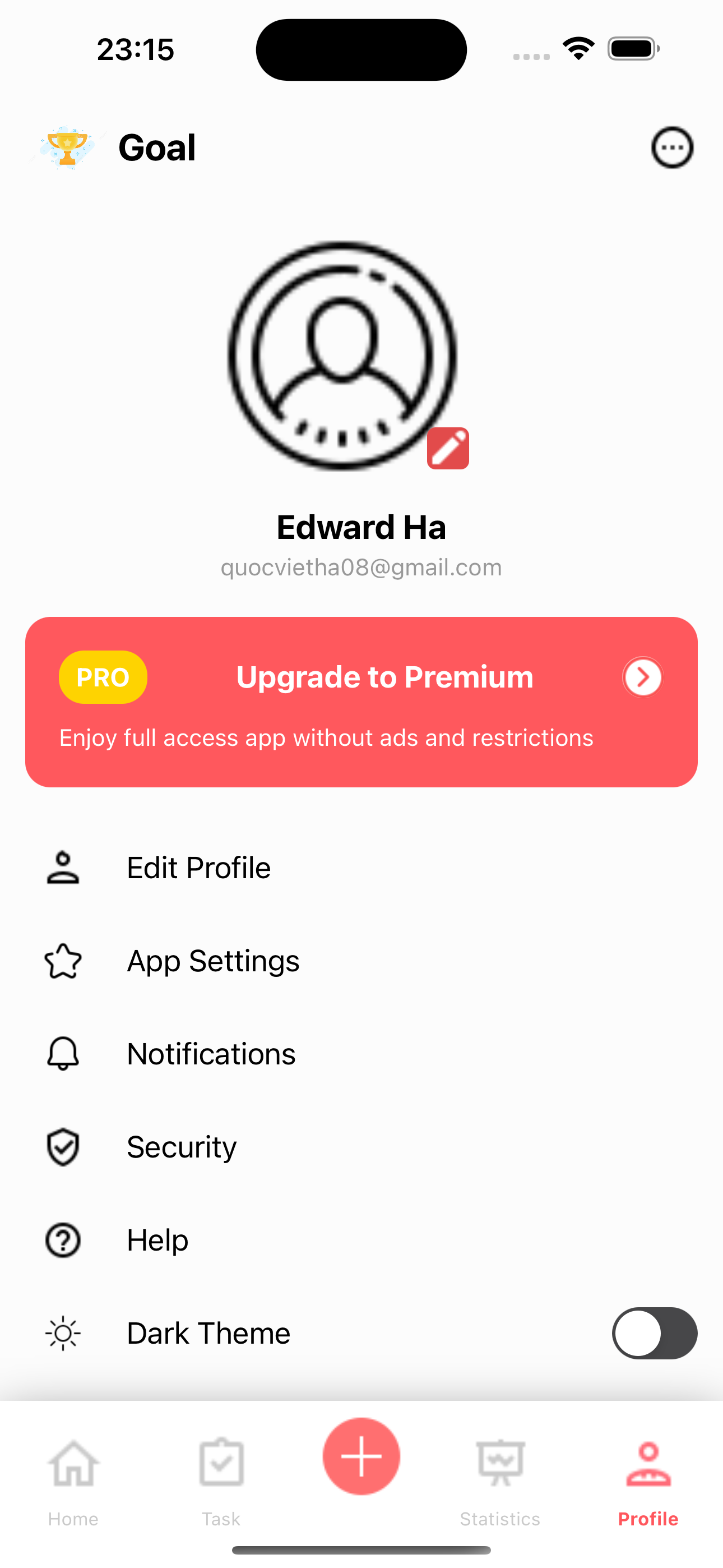
Task: Open the Upgrade to Premium banner
Action: tap(361, 702)
